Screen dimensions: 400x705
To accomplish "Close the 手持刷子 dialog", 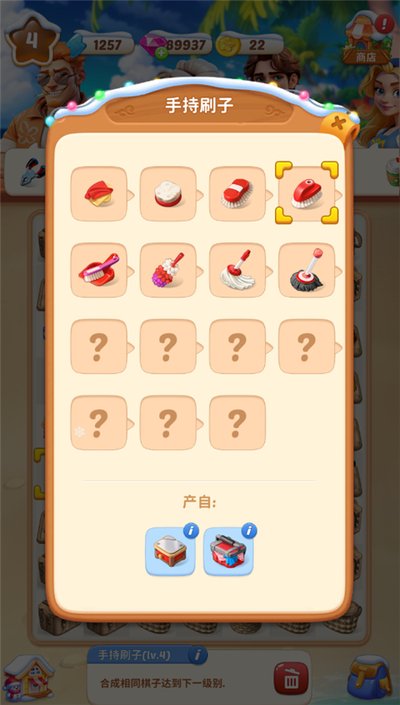I will click(x=337, y=123).
